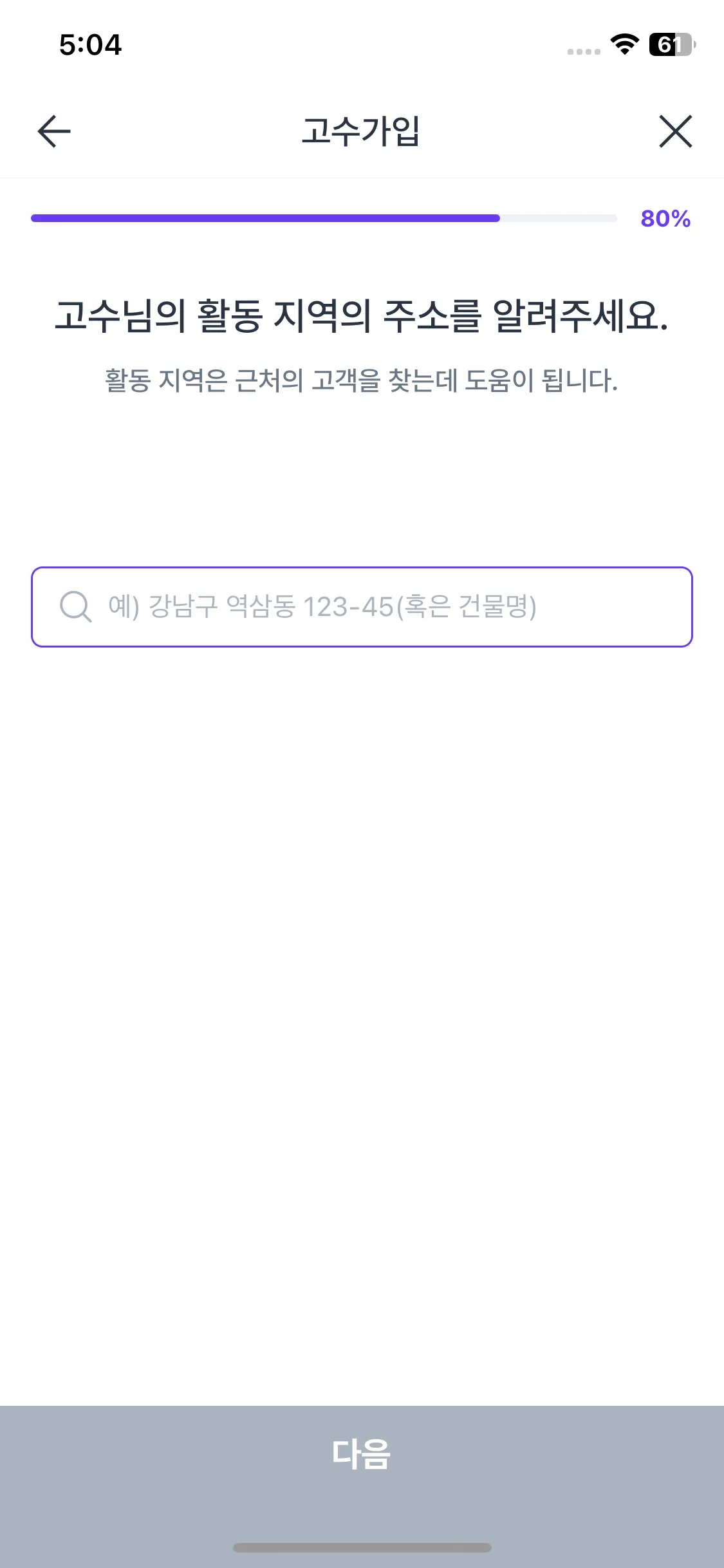
Task: Tap the X icon next to 고수가입
Action: [675, 131]
